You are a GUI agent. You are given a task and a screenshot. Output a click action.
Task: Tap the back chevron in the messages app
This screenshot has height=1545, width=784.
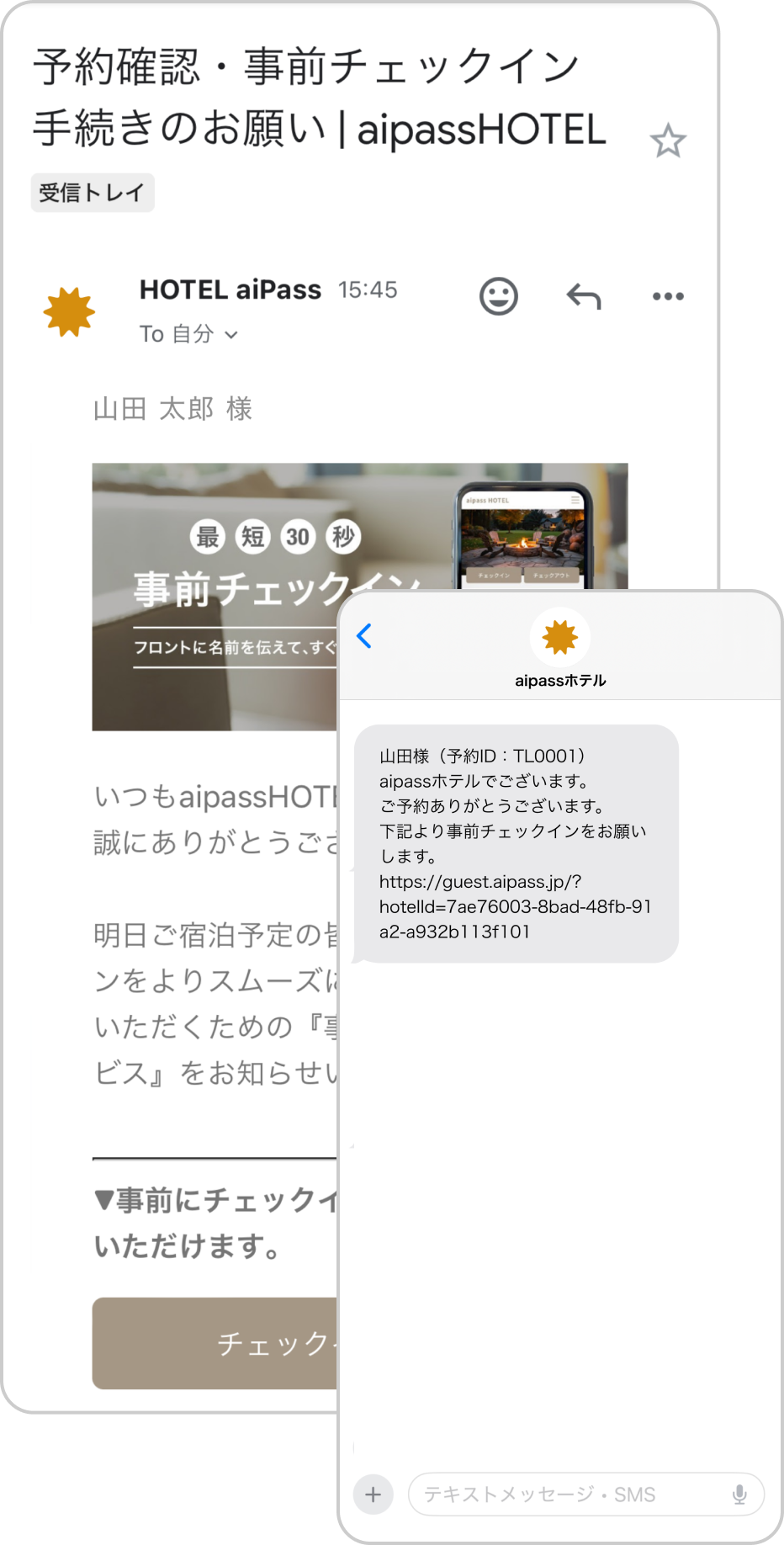[x=363, y=638]
